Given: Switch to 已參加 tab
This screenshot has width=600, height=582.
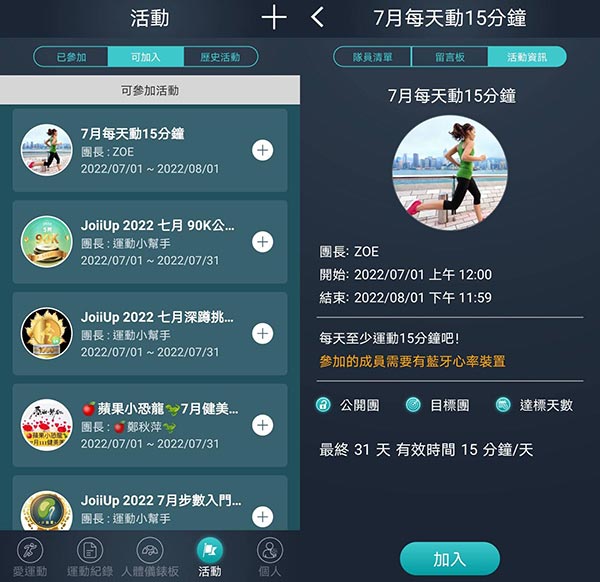Looking at the screenshot, I should pyautogui.click(x=71, y=57).
